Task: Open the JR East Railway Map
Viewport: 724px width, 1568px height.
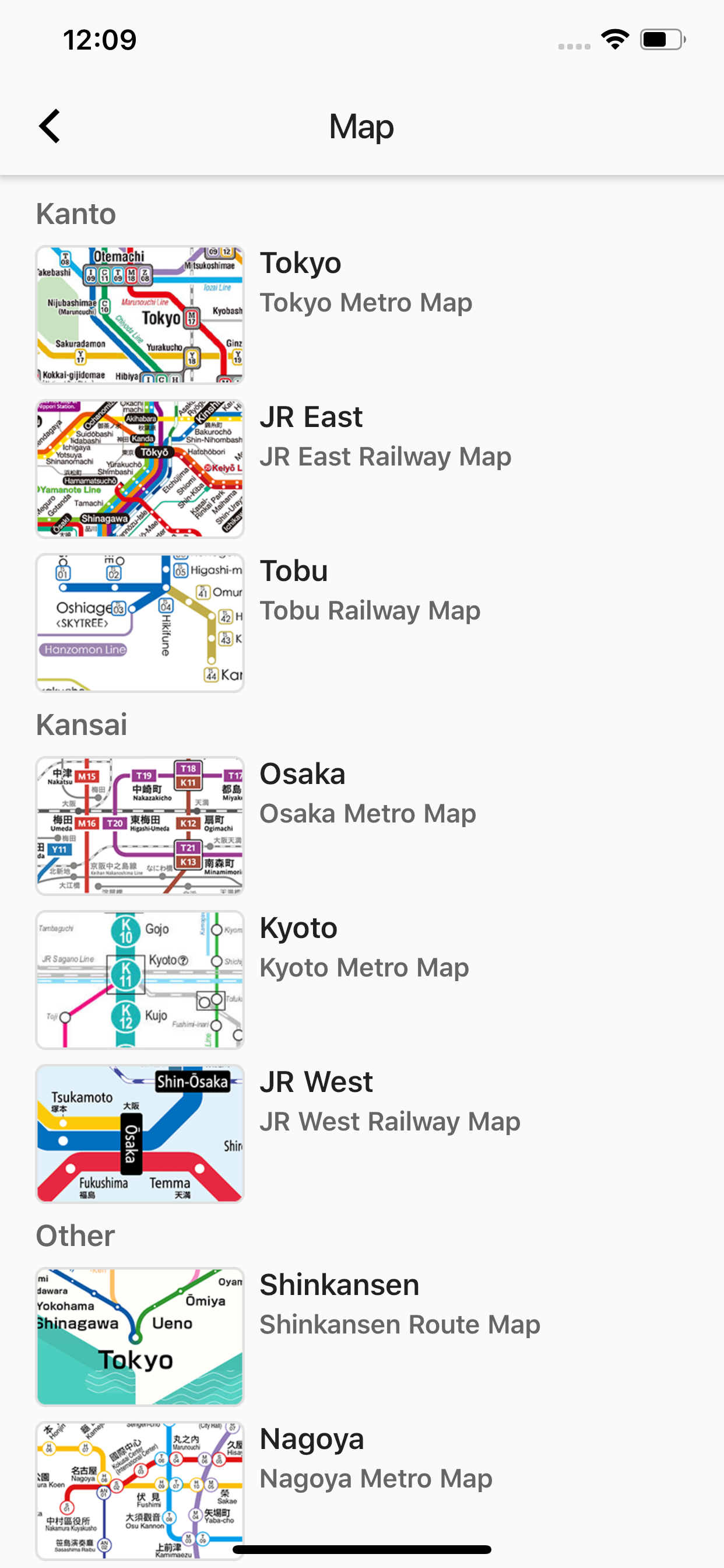Action: (x=362, y=468)
